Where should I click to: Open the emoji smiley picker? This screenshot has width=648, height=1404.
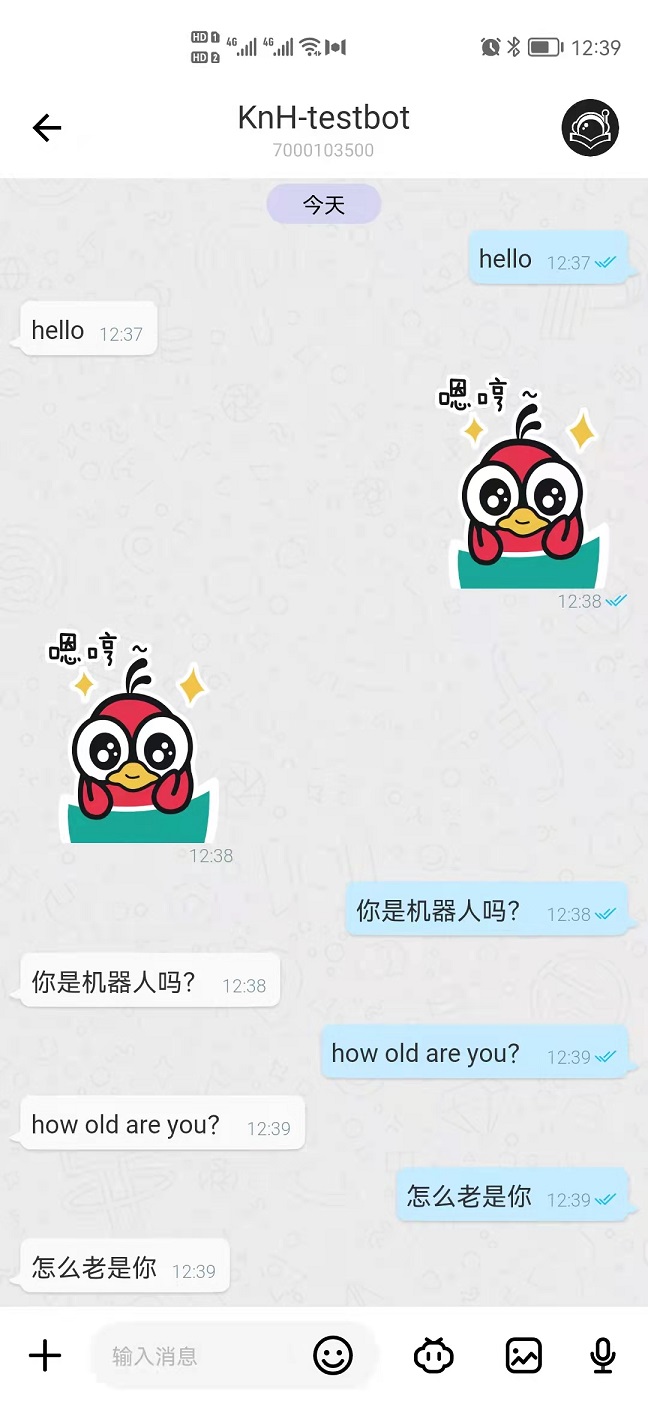[x=333, y=1356]
